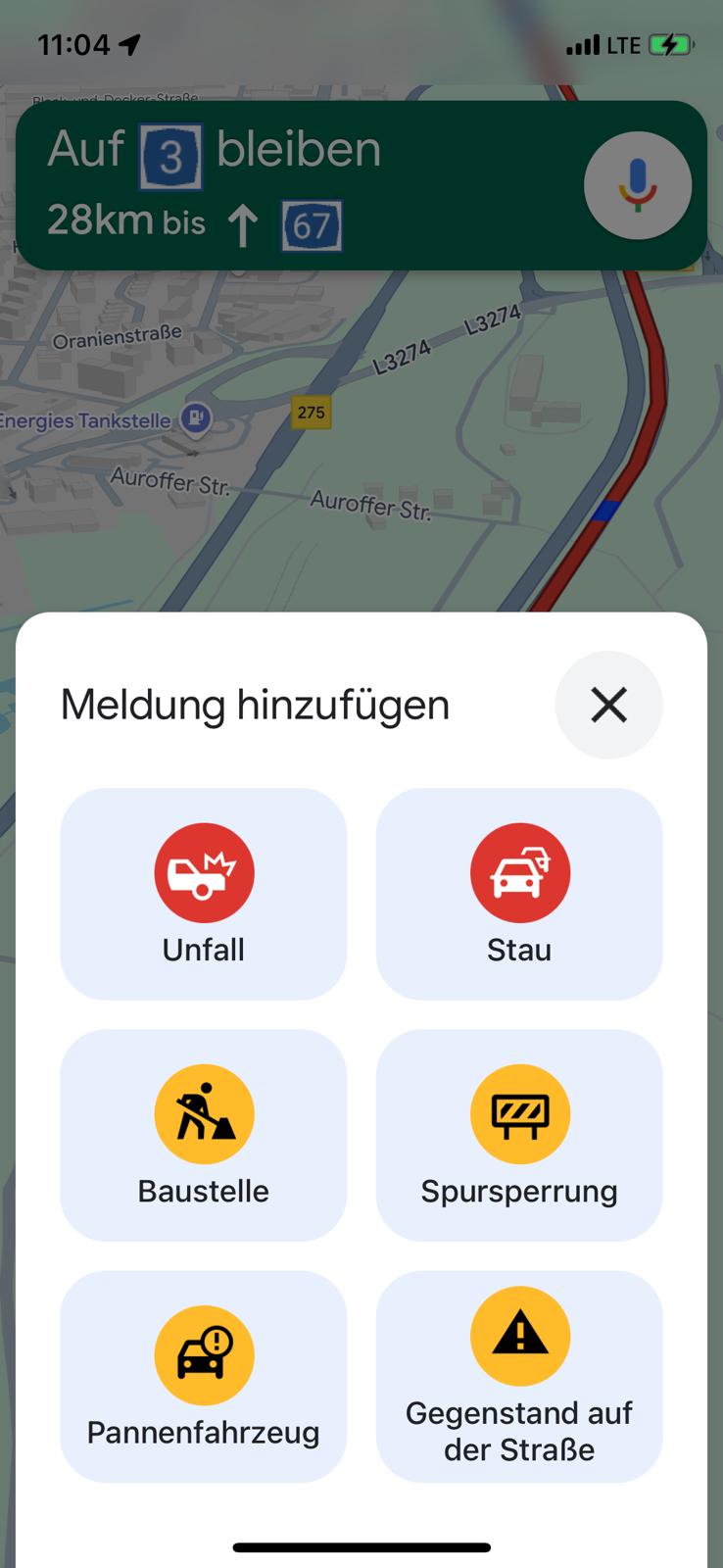723x1568 pixels.
Task: Select the Baustelle report option
Action: point(204,1135)
